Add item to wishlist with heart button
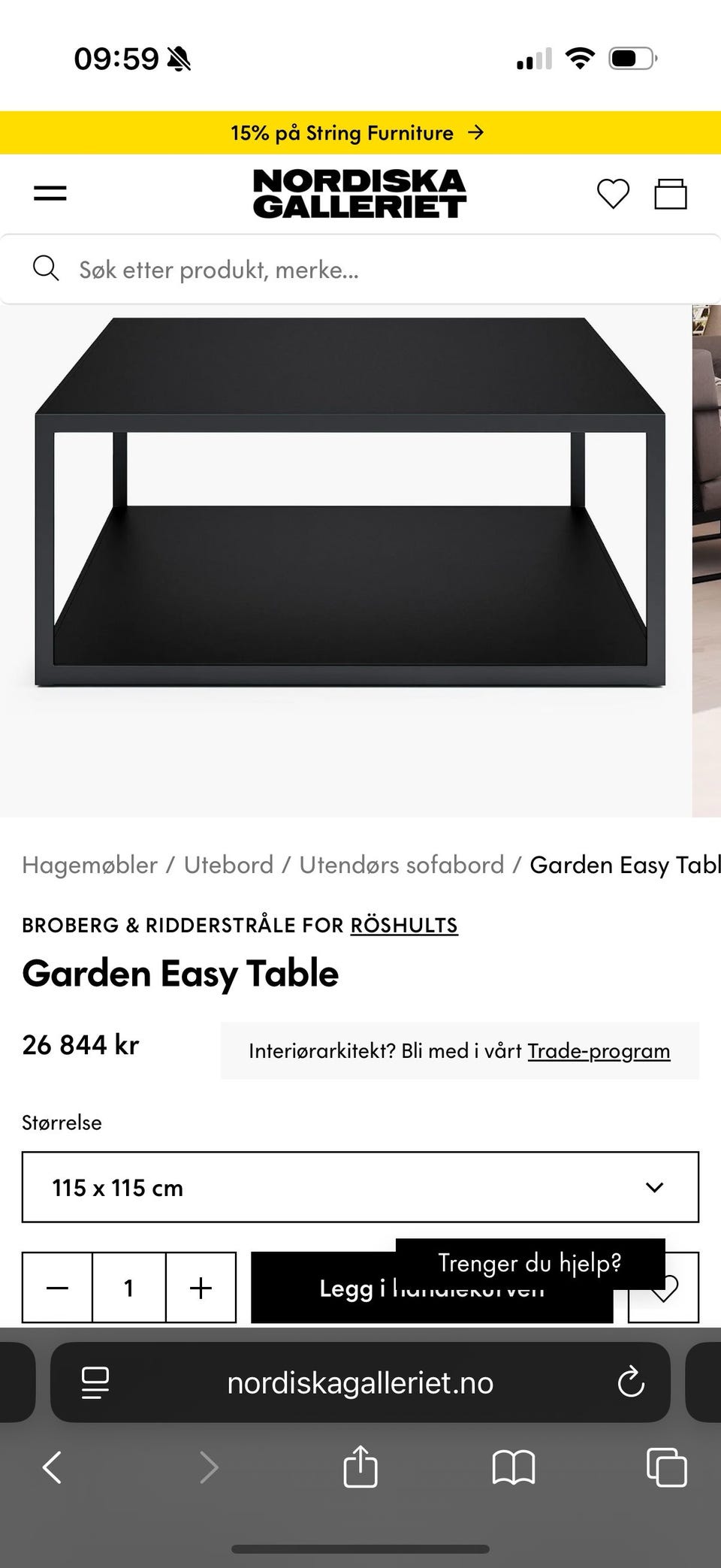 (664, 1287)
